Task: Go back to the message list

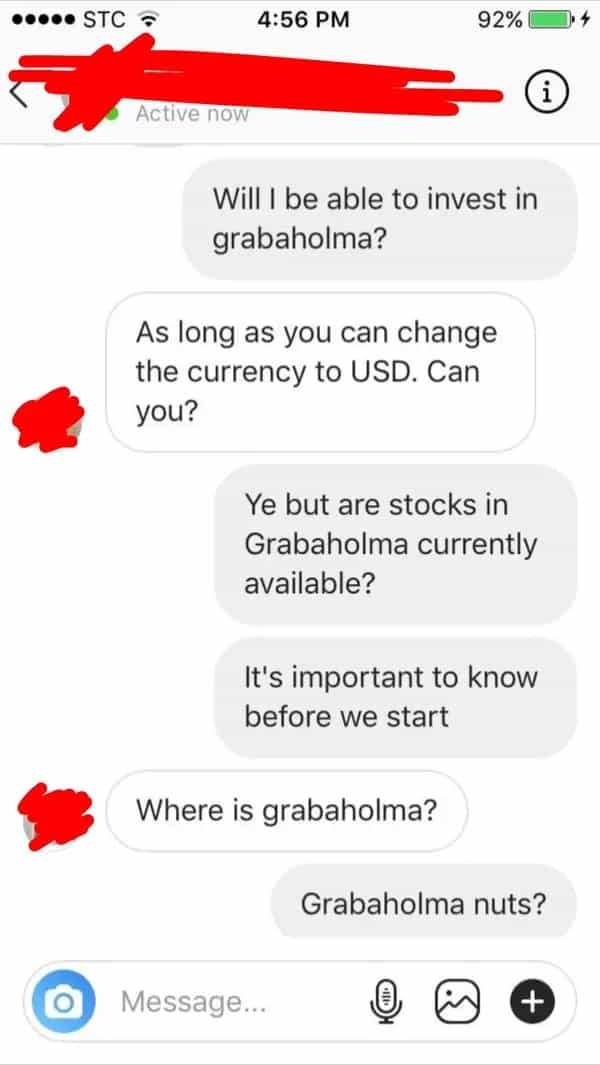Action: 17,93
